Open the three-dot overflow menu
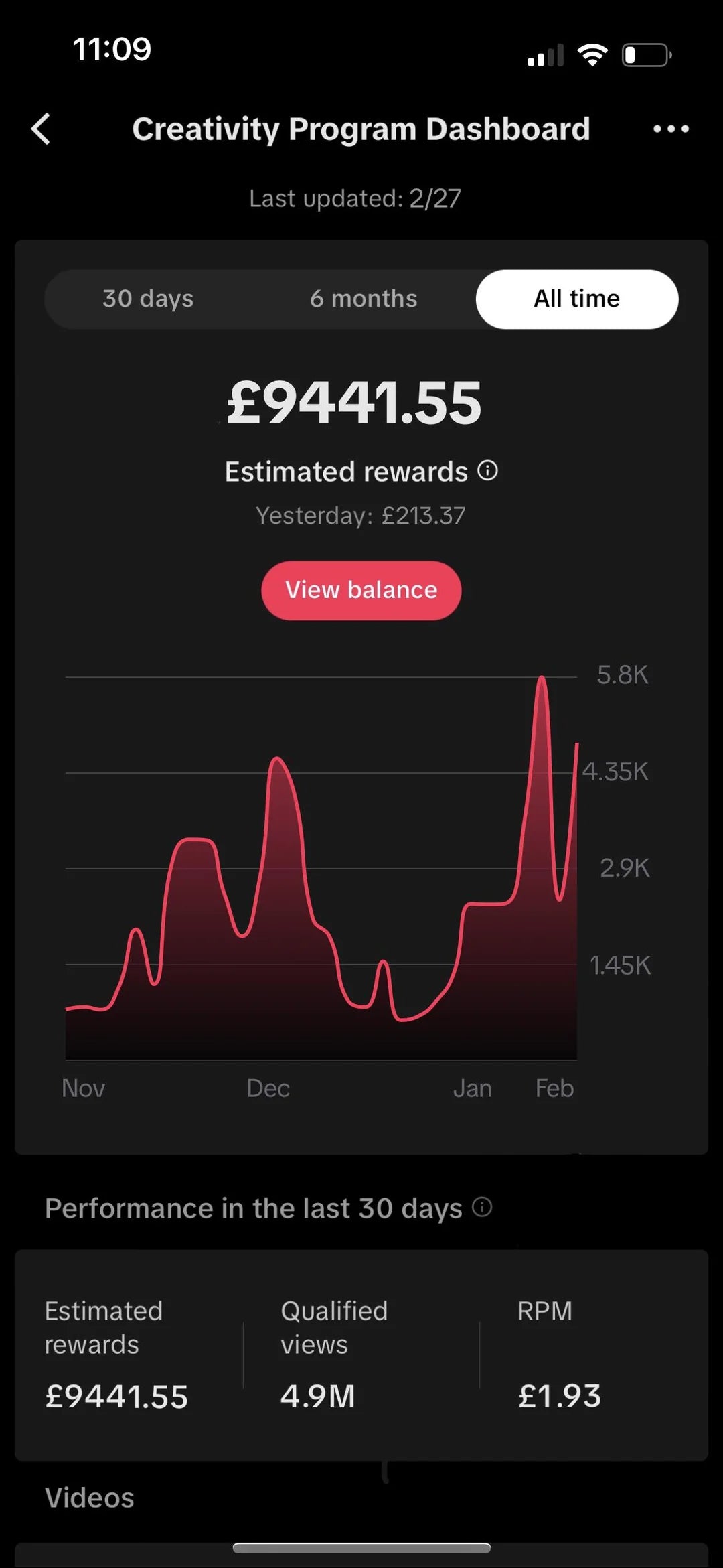 (x=671, y=129)
